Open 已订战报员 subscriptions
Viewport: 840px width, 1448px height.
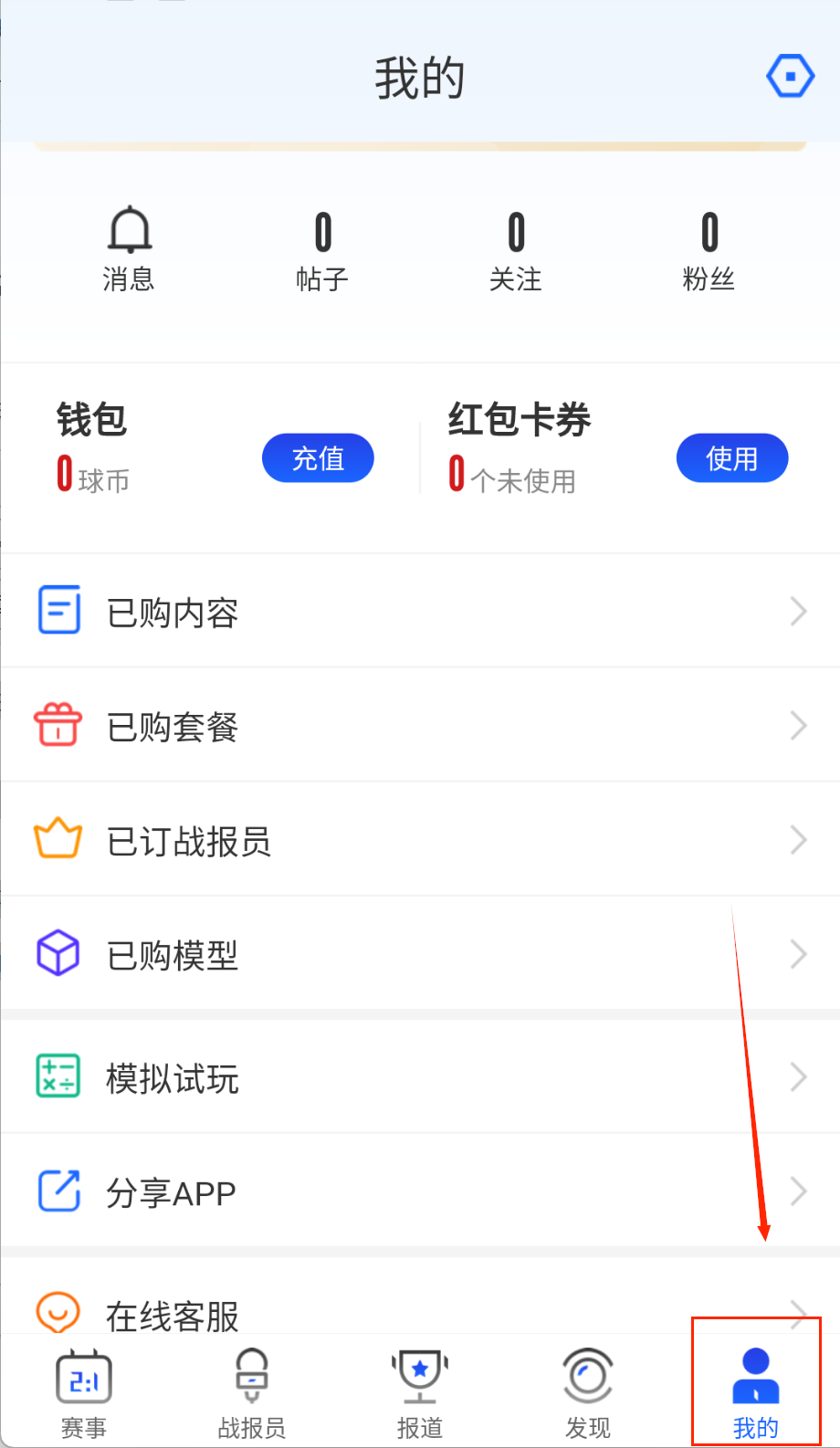420,840
